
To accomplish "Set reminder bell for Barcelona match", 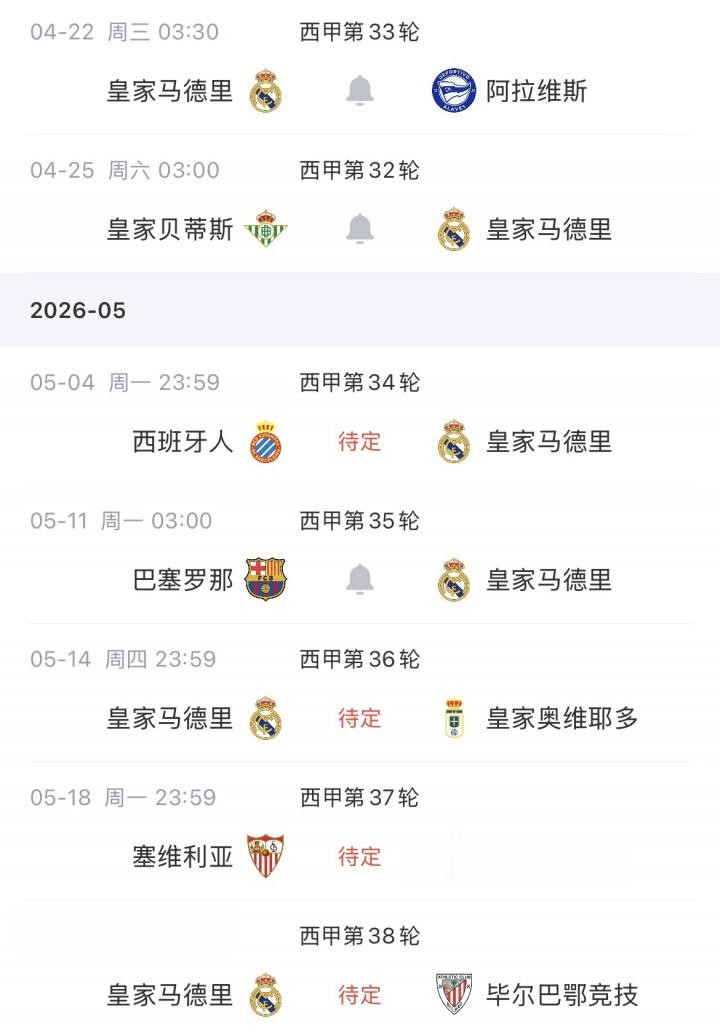I will coord(360,579).
